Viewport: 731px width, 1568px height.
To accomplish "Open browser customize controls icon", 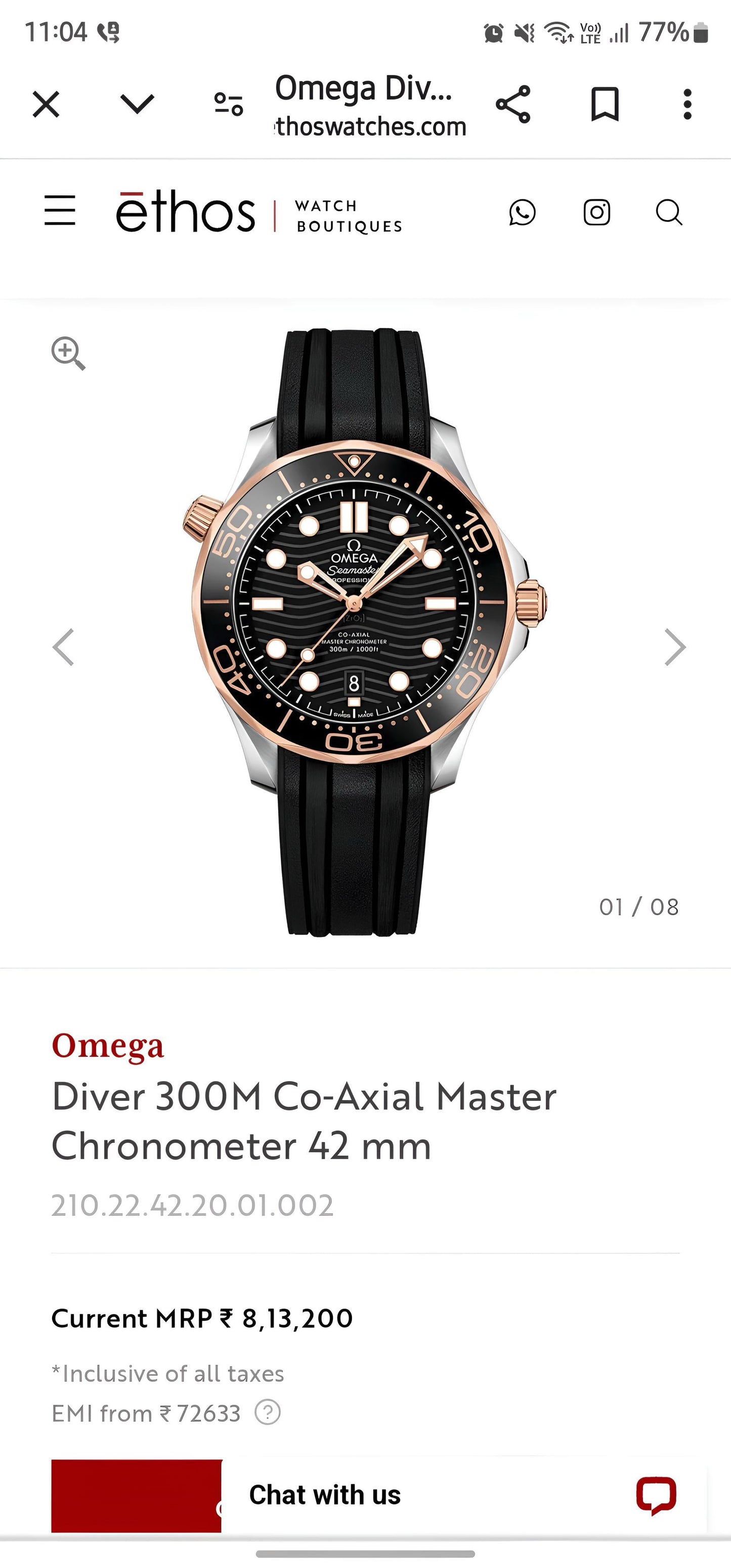I will coord(228,104).
